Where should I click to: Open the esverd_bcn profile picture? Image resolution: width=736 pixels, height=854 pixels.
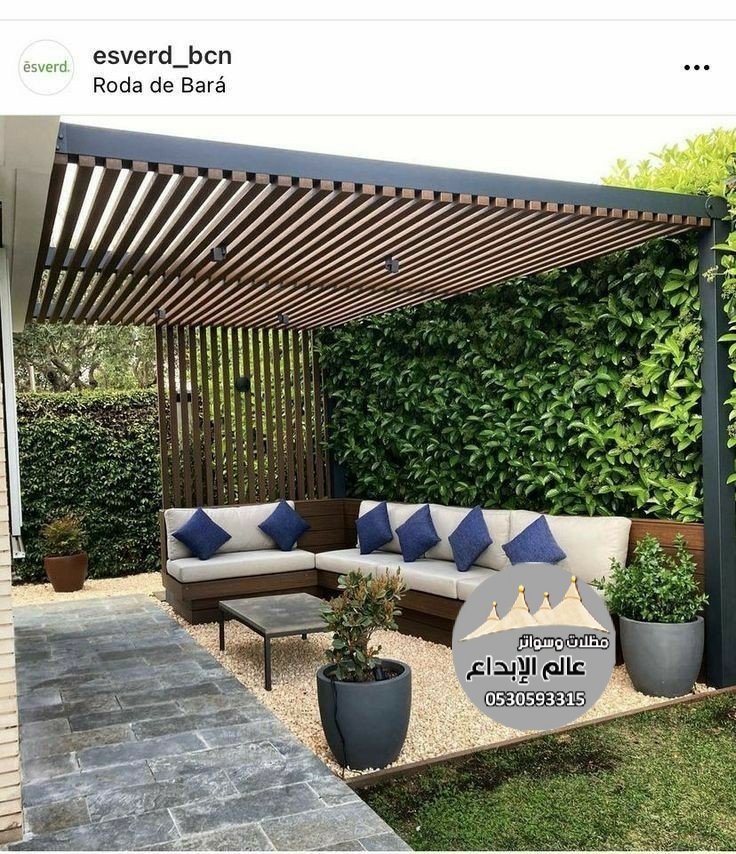click(x=46, y=68)
